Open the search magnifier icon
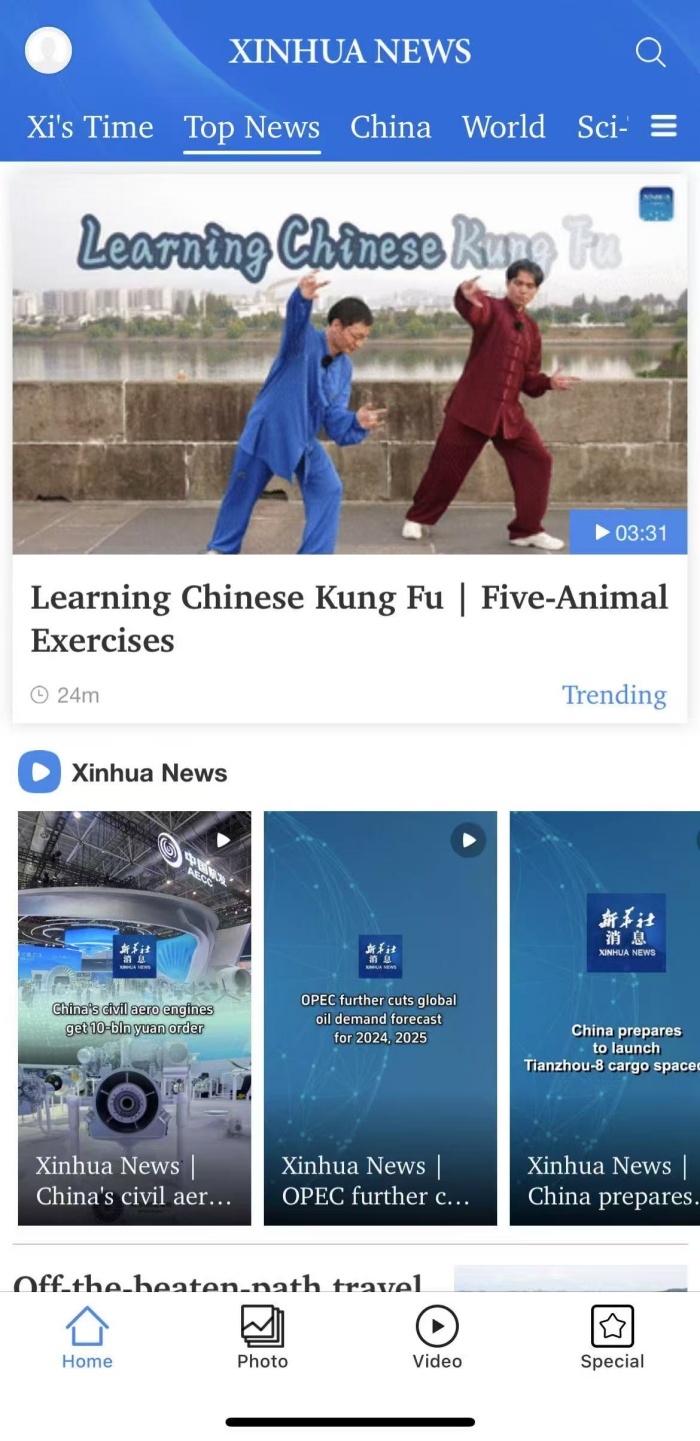 pos(650,52)
